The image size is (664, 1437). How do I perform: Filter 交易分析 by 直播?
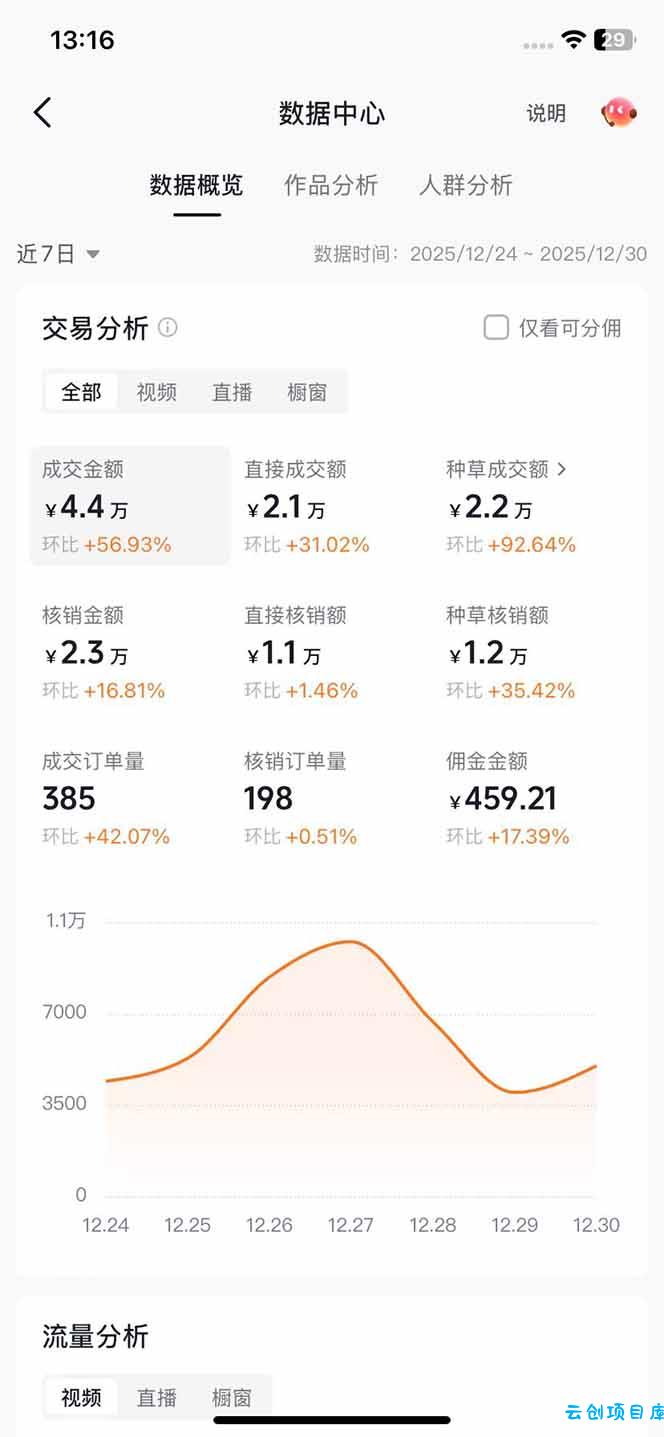click(x=232, y=392)
